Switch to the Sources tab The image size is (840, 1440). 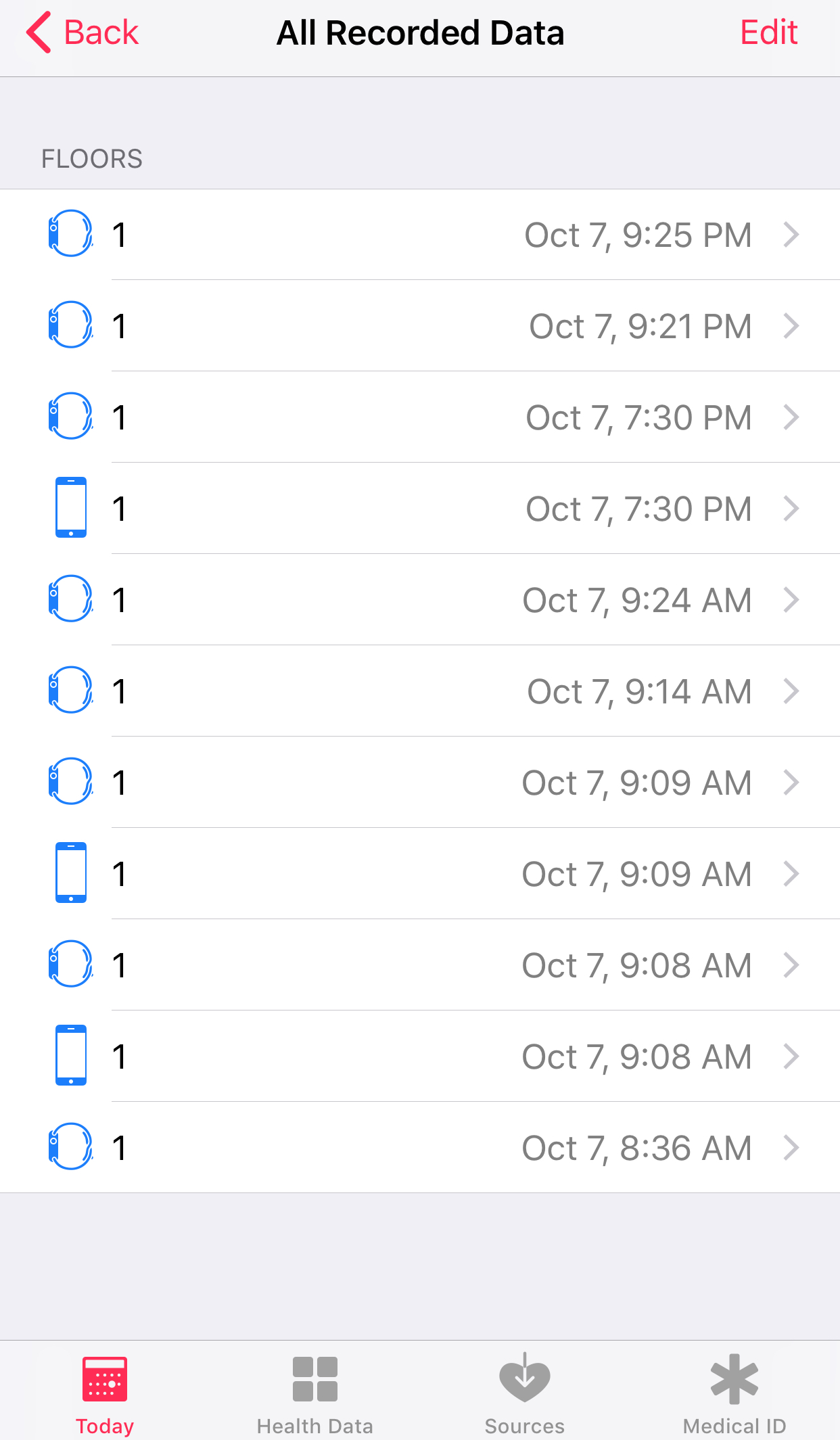click(x=525, y=1395)
